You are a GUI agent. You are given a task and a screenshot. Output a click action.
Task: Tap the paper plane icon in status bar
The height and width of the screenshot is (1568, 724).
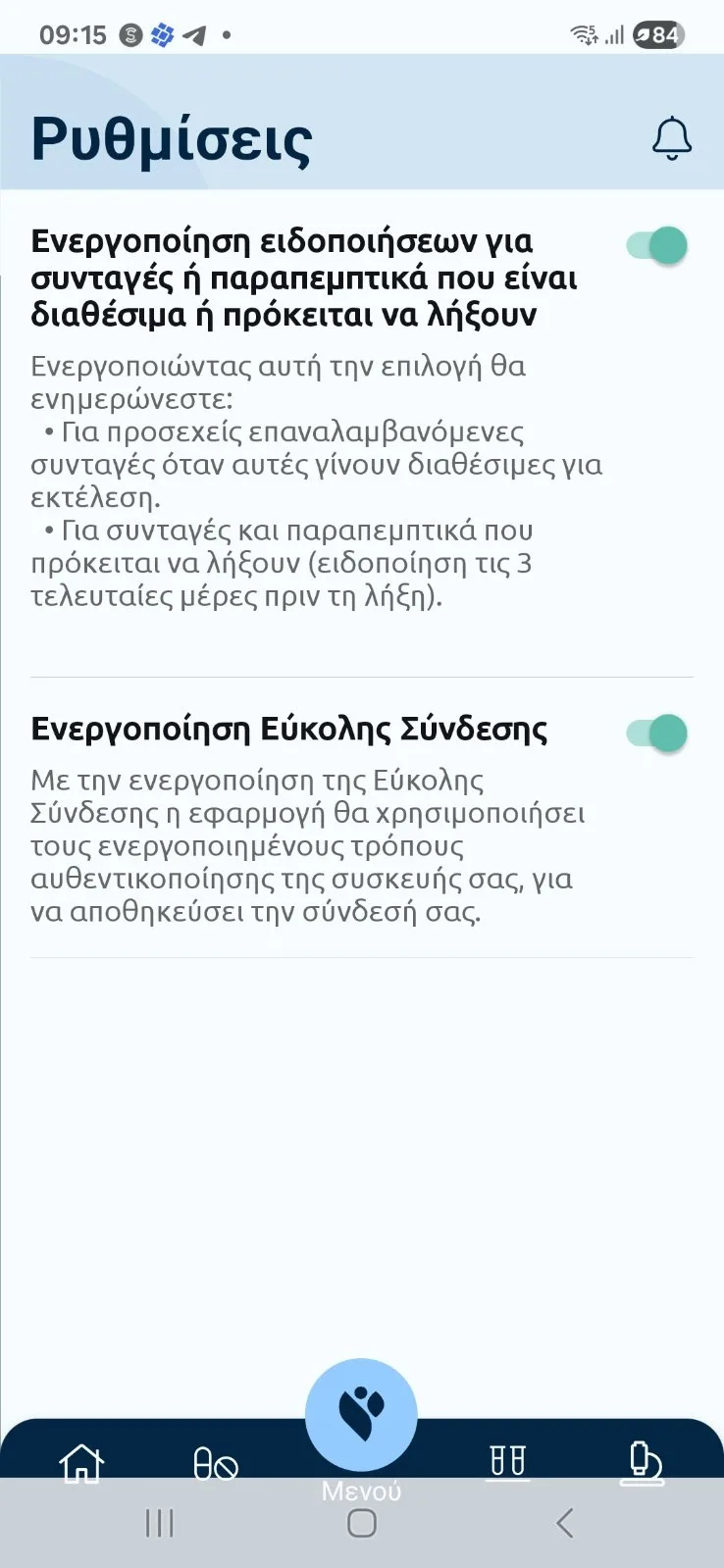[x=192, y=33]
